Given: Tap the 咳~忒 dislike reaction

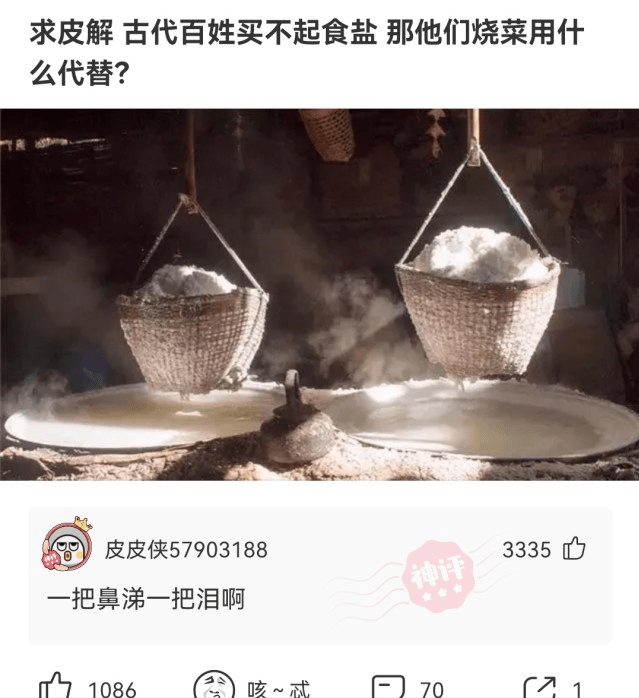Looking at the screenshot, I should [x=211, y=686].
